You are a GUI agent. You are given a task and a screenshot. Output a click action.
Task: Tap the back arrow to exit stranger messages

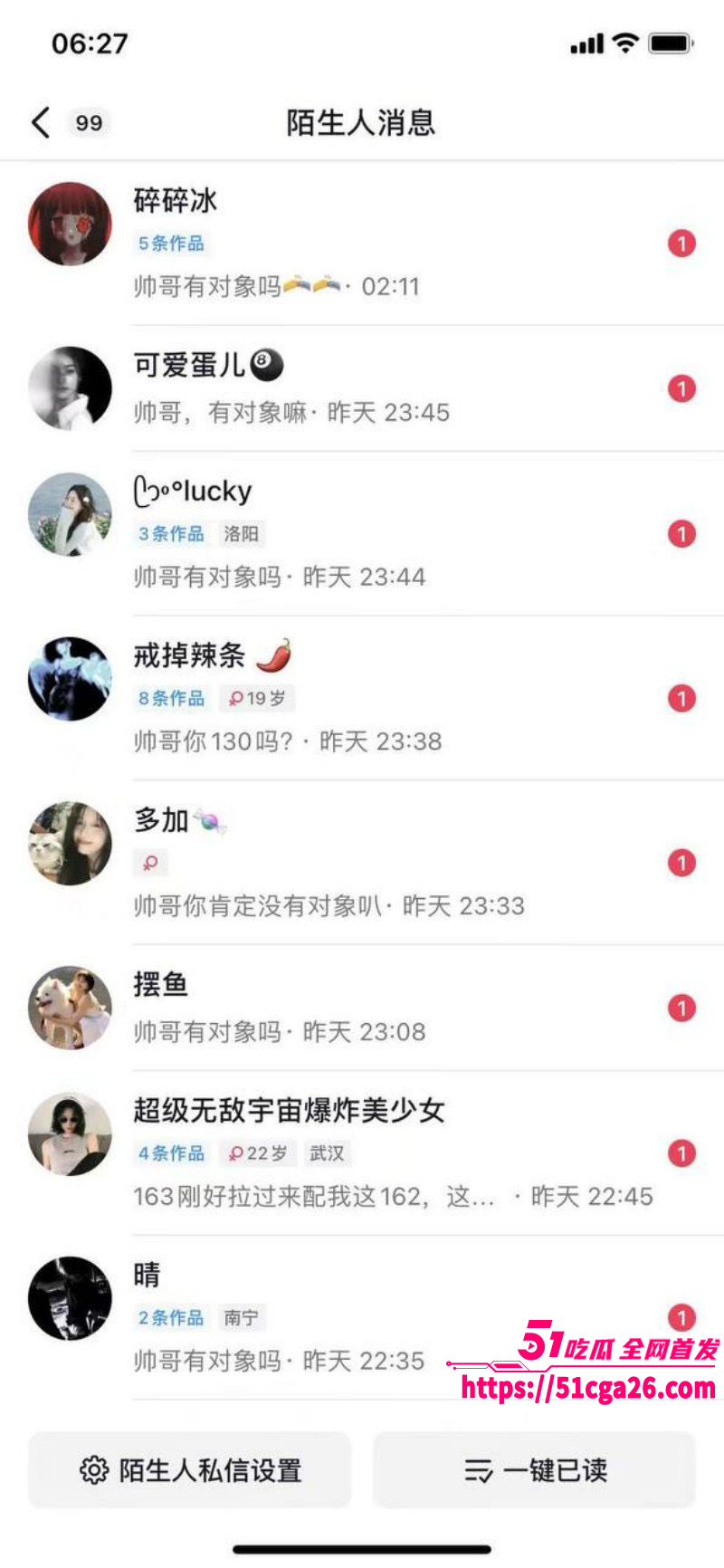(x=39, y=122)
